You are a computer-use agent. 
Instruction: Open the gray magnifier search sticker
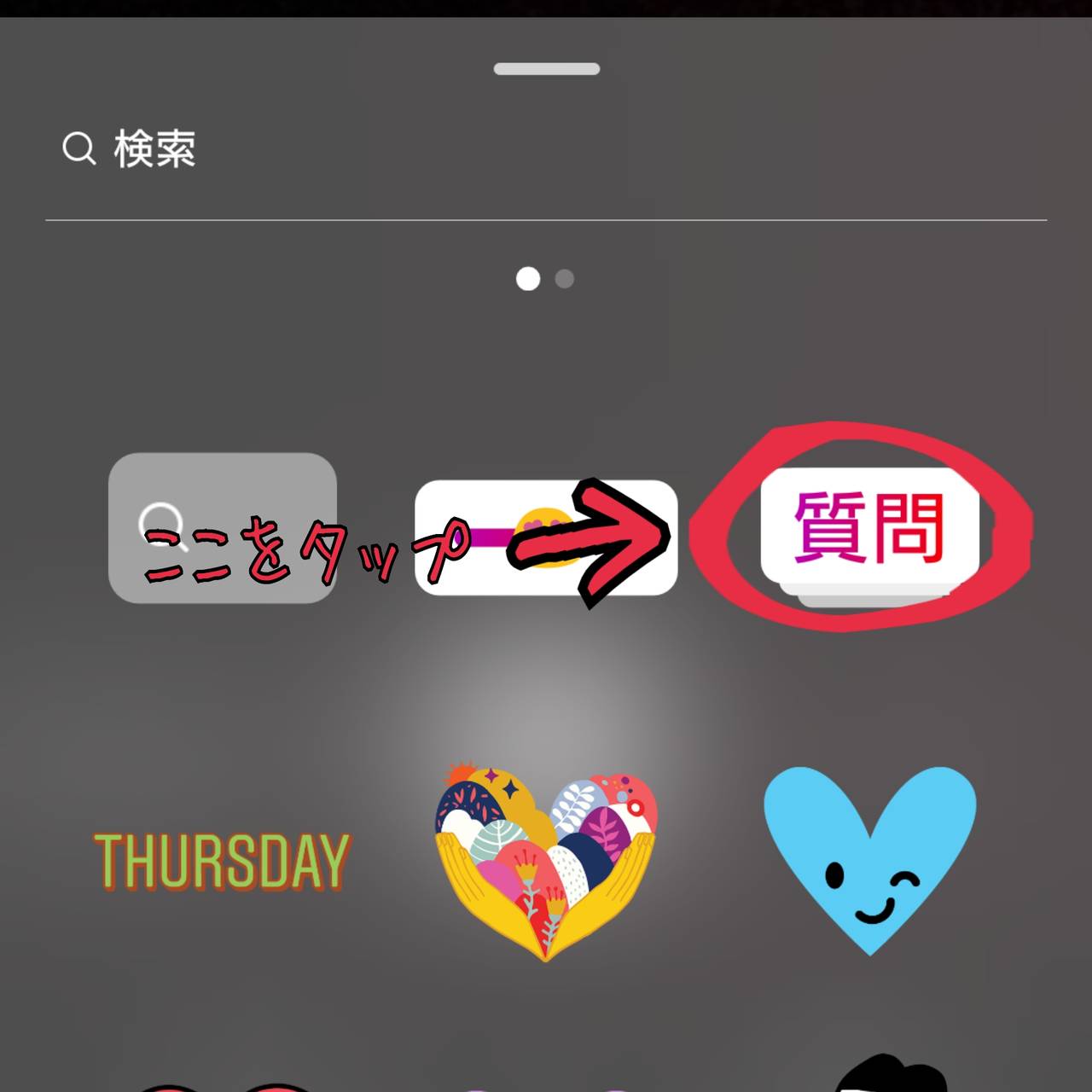222,527
